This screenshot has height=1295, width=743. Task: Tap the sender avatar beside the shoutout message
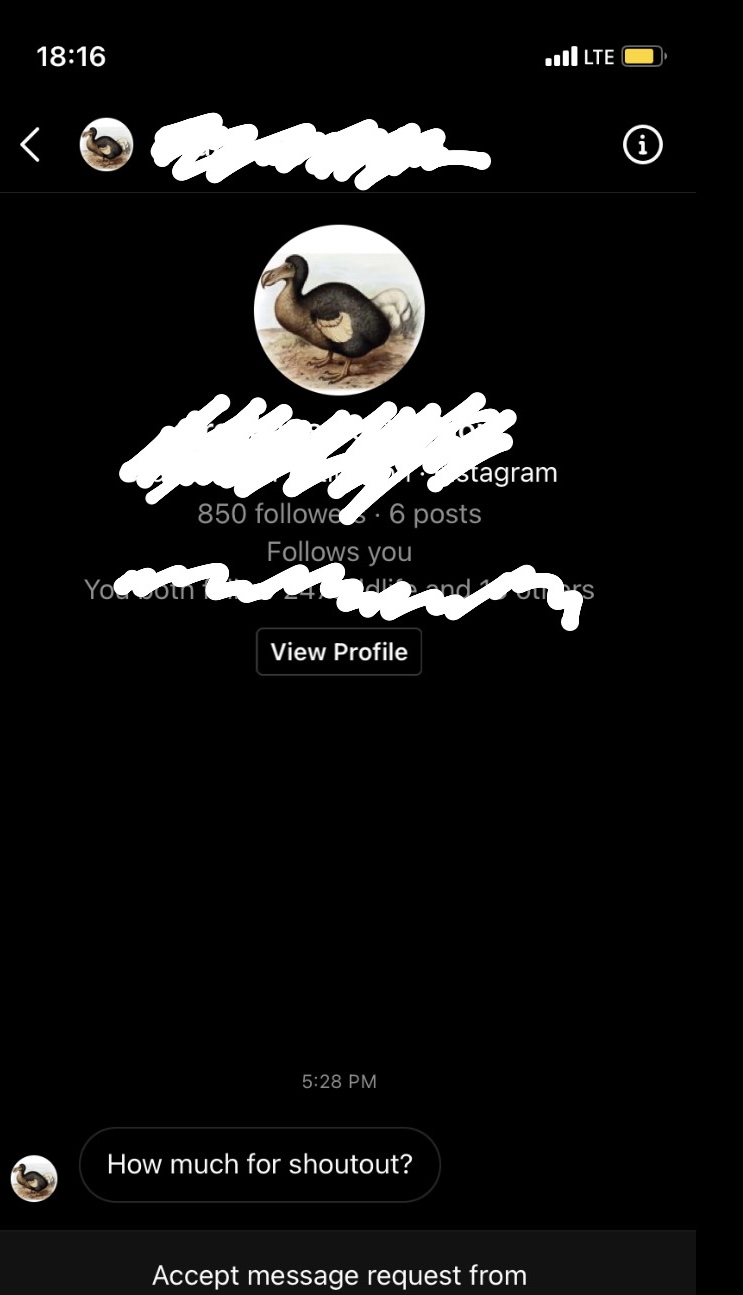pos(34,1178)
